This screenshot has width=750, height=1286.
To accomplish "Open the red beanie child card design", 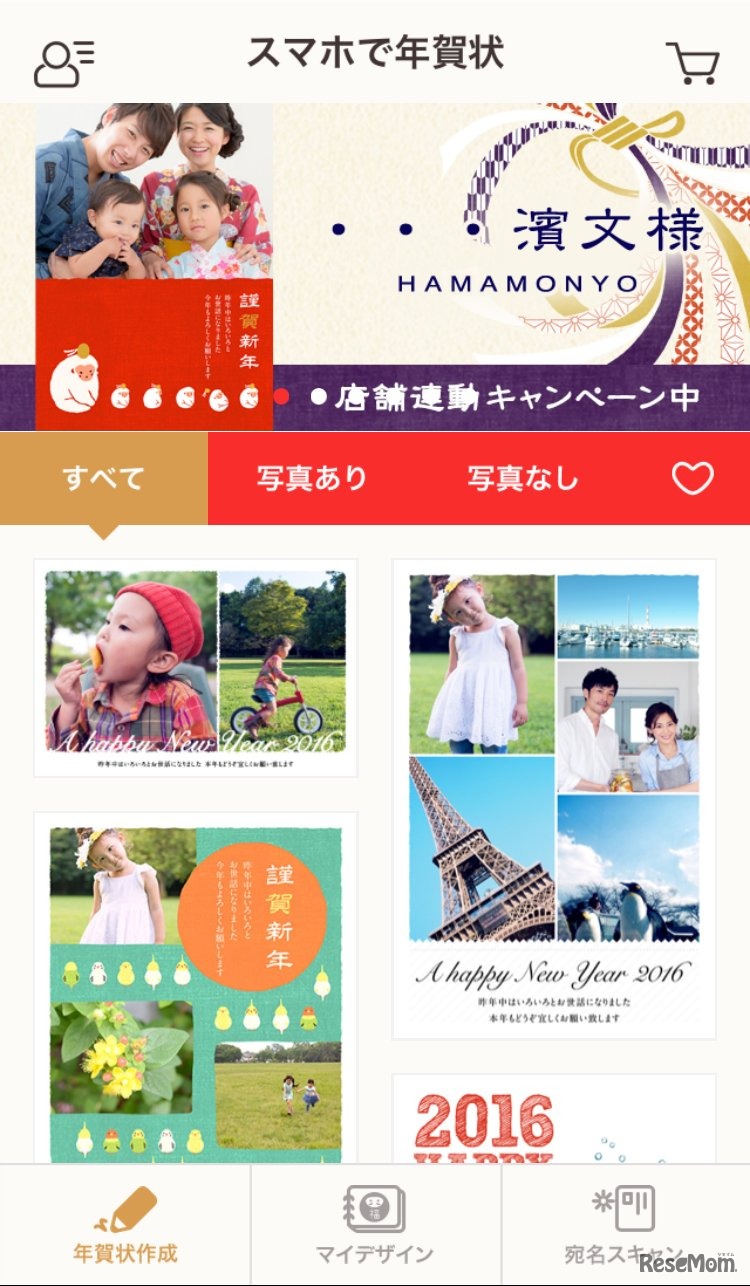I will (195, 668).
